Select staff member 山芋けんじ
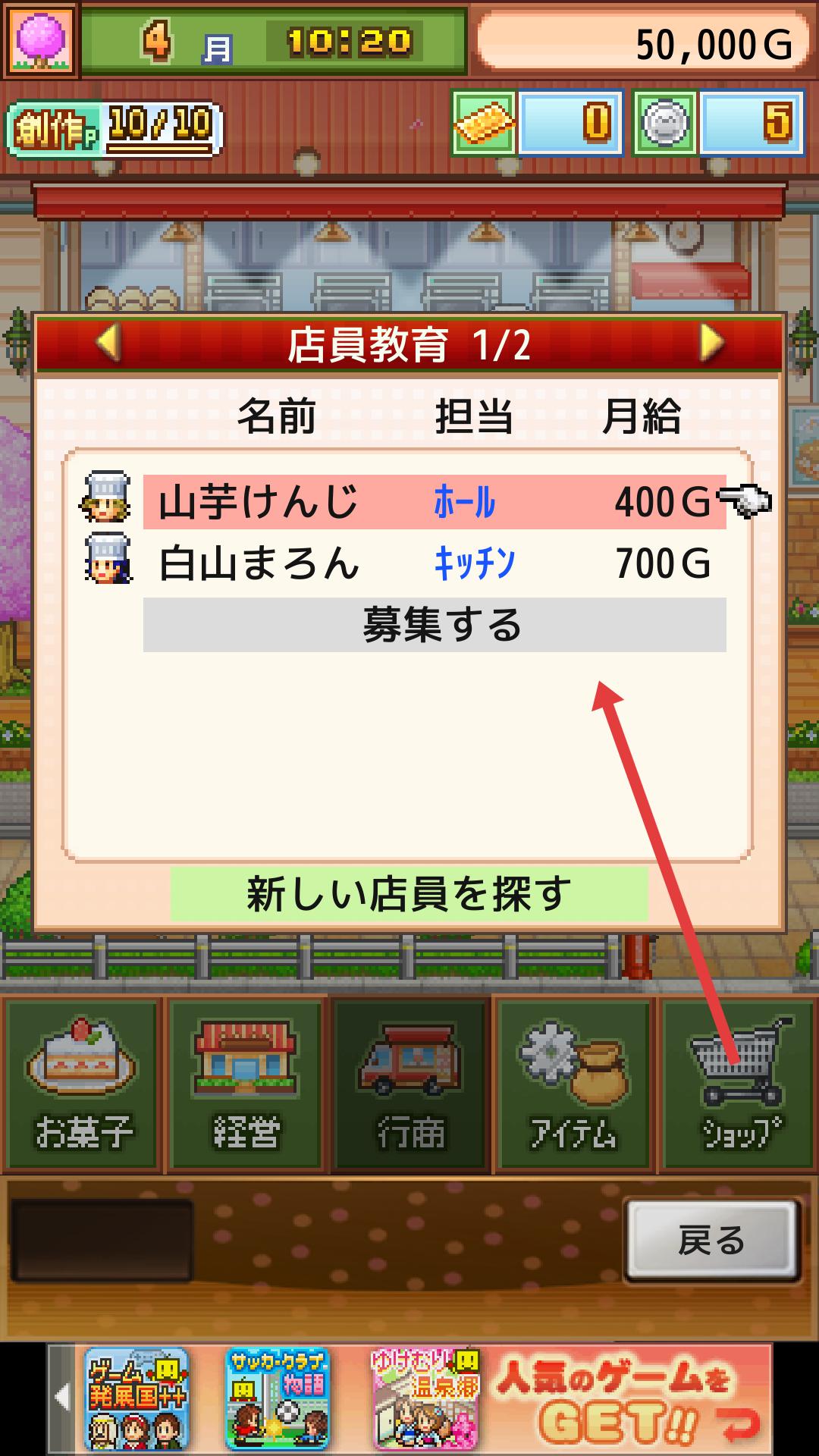 (x=434, y=502)
